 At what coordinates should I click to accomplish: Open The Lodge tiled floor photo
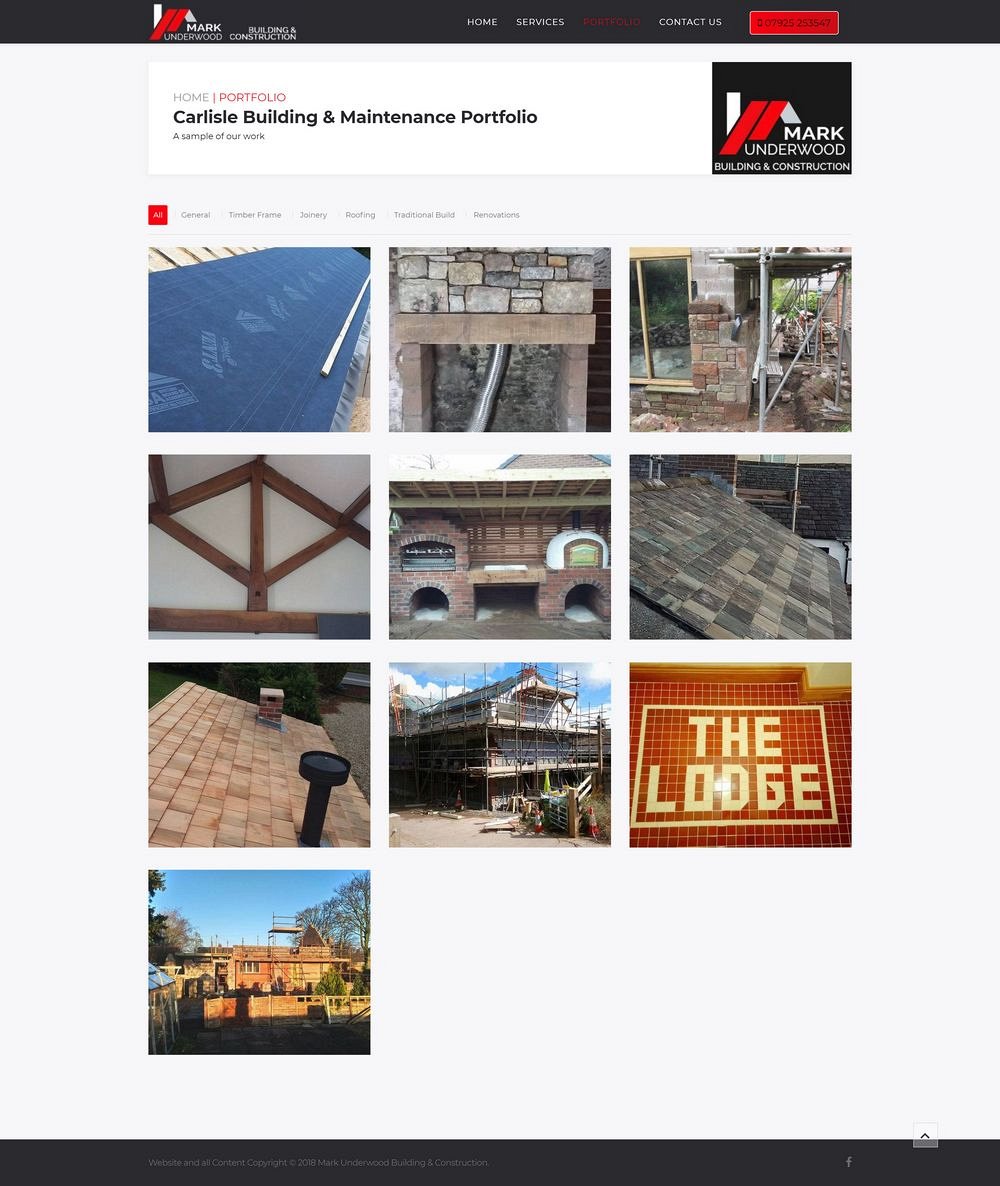click(x=740, y=755)
